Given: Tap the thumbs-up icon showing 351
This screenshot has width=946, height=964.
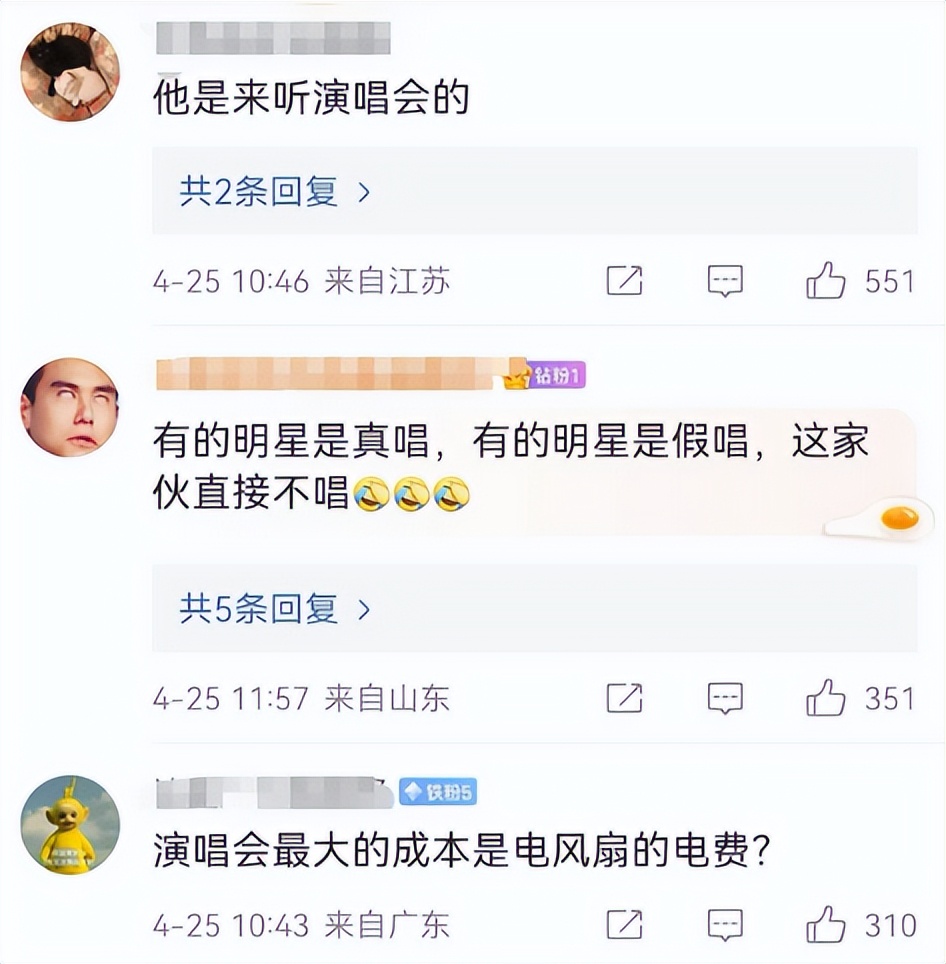Looking at the screenshot, I should [828, 695].
